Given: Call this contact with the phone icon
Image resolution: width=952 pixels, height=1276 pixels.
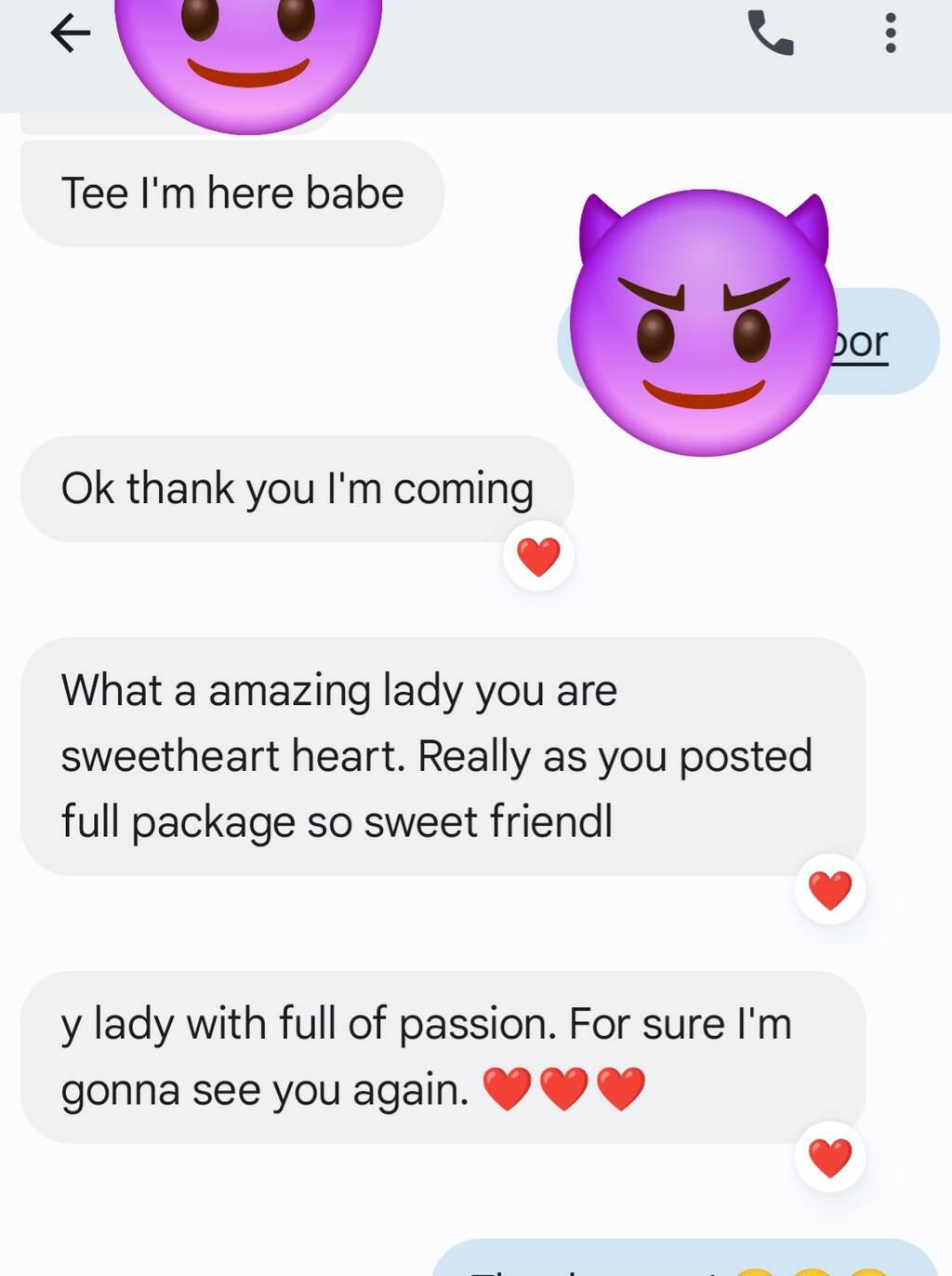Looking at the screenshot, I should point(771,33).
